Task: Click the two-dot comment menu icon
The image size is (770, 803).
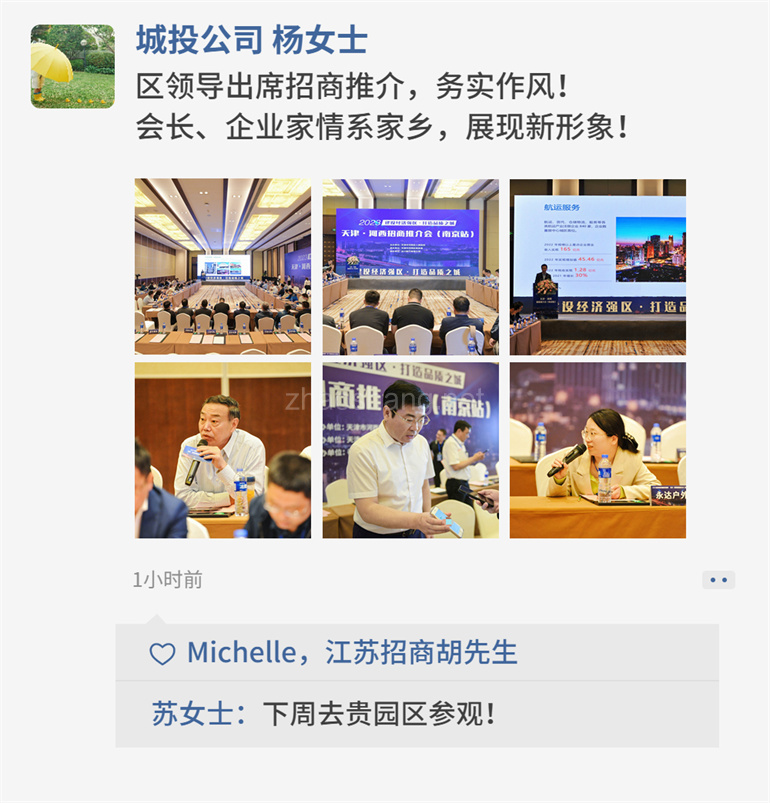Action: pyautogui.click(x=718, y=580)
